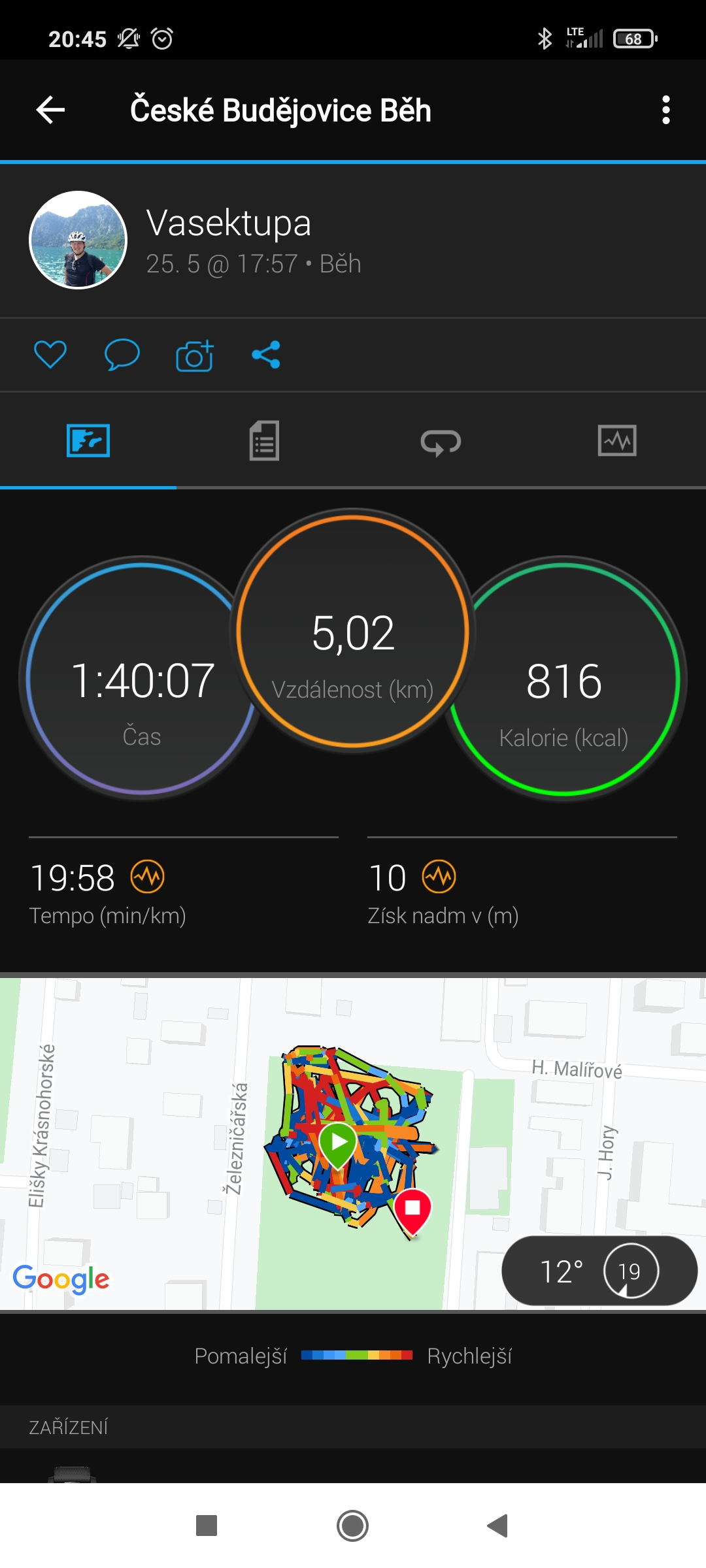This screenshot has width=706, height=1568.
Task: Switch to the laps tab
Action: click(x=441, y=442)
